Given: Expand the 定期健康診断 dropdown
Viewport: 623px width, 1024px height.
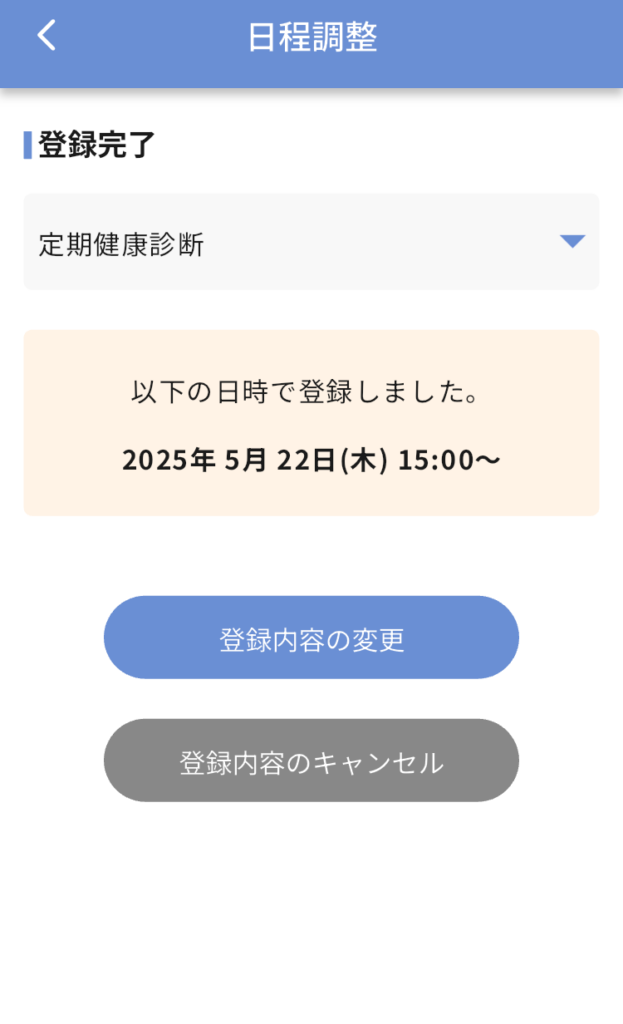Looking at the screenshot, I should pos(312,242).
